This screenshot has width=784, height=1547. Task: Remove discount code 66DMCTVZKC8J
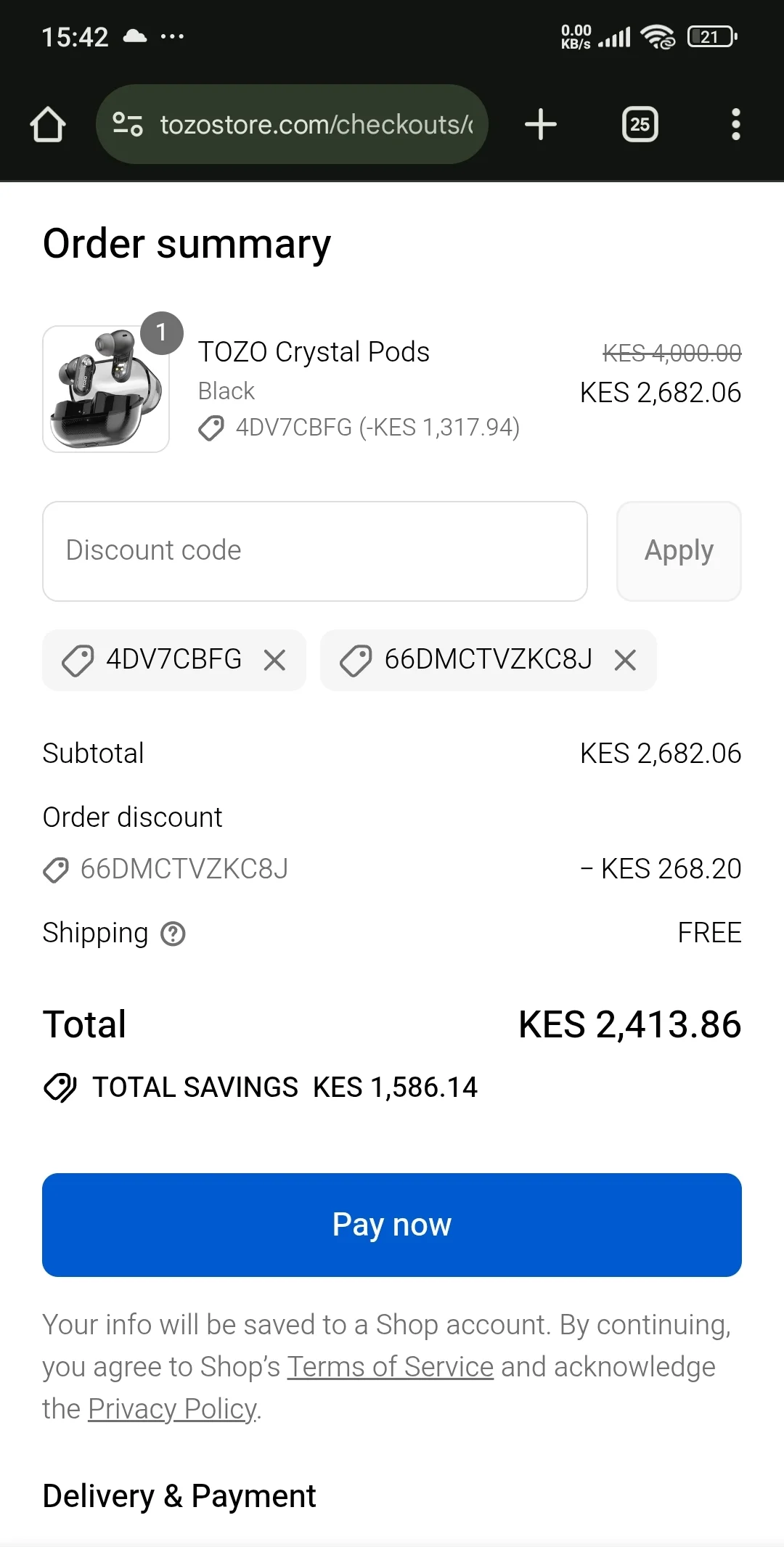click(x=625, y=660)
